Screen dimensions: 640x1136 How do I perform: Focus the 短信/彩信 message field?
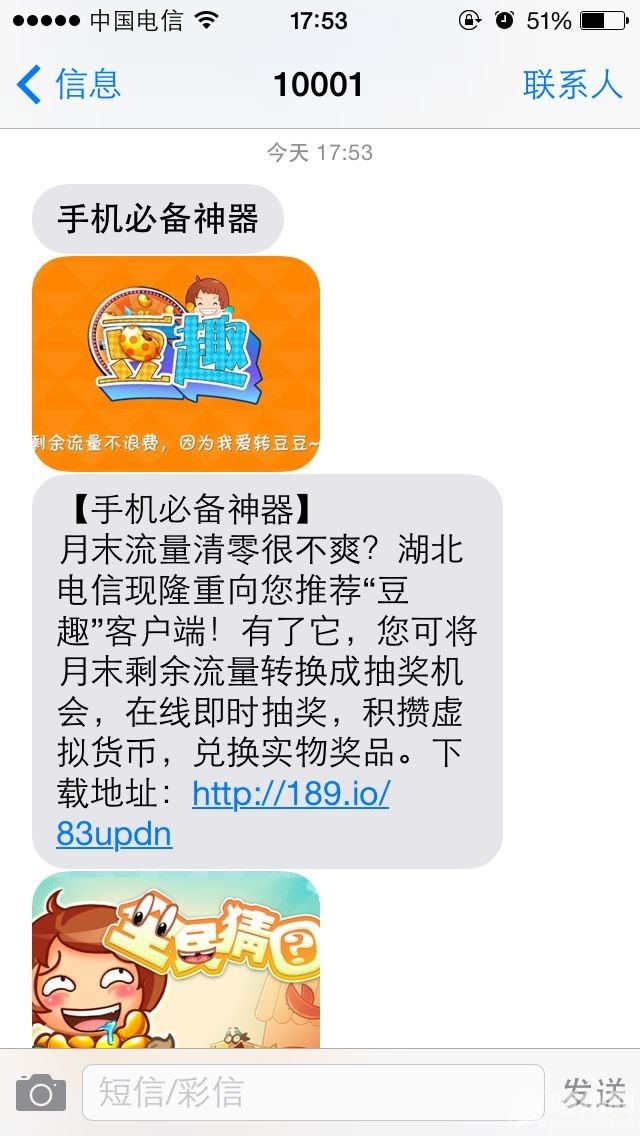tap(312, 1092)
